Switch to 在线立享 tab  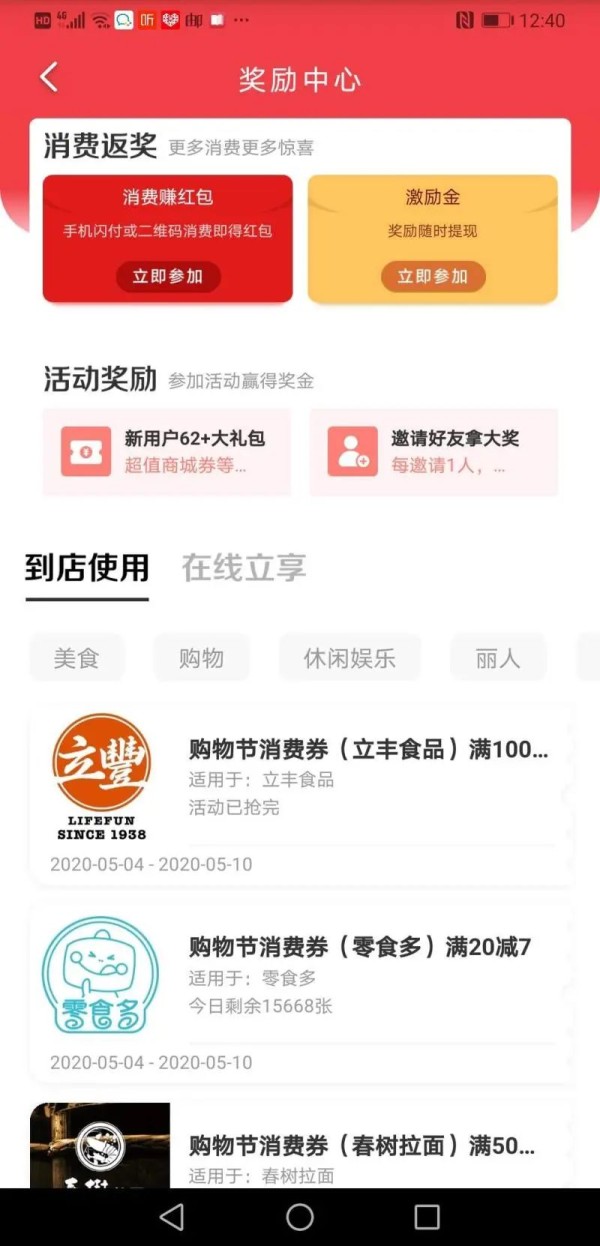[243, 568]
